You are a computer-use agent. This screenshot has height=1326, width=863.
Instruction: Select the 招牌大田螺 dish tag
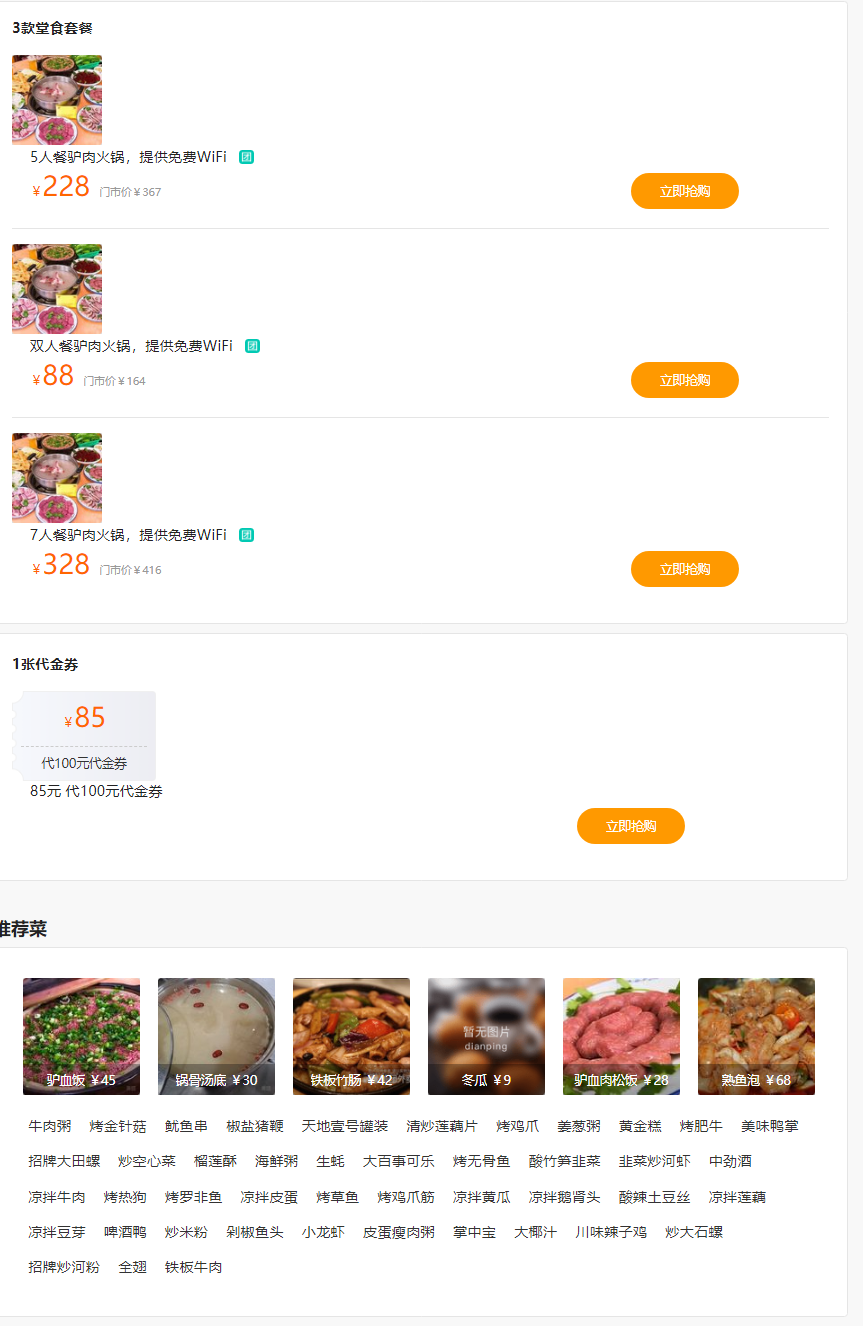pyautogui.click(x=64, y=1161)
